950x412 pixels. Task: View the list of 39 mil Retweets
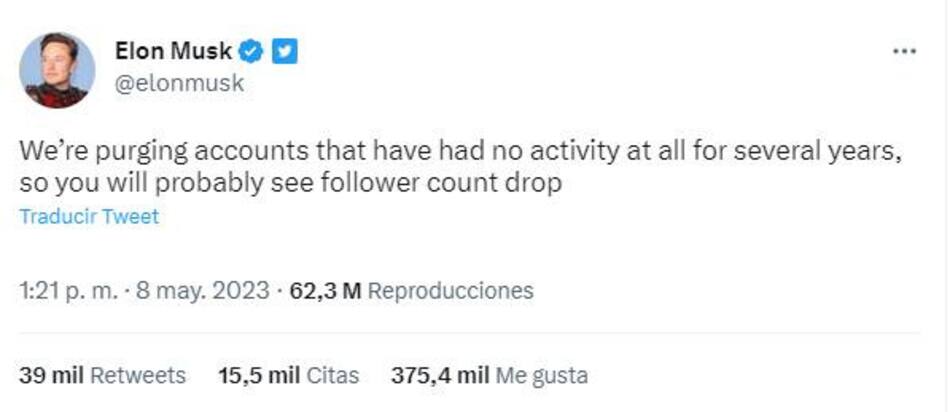(102, 376)
